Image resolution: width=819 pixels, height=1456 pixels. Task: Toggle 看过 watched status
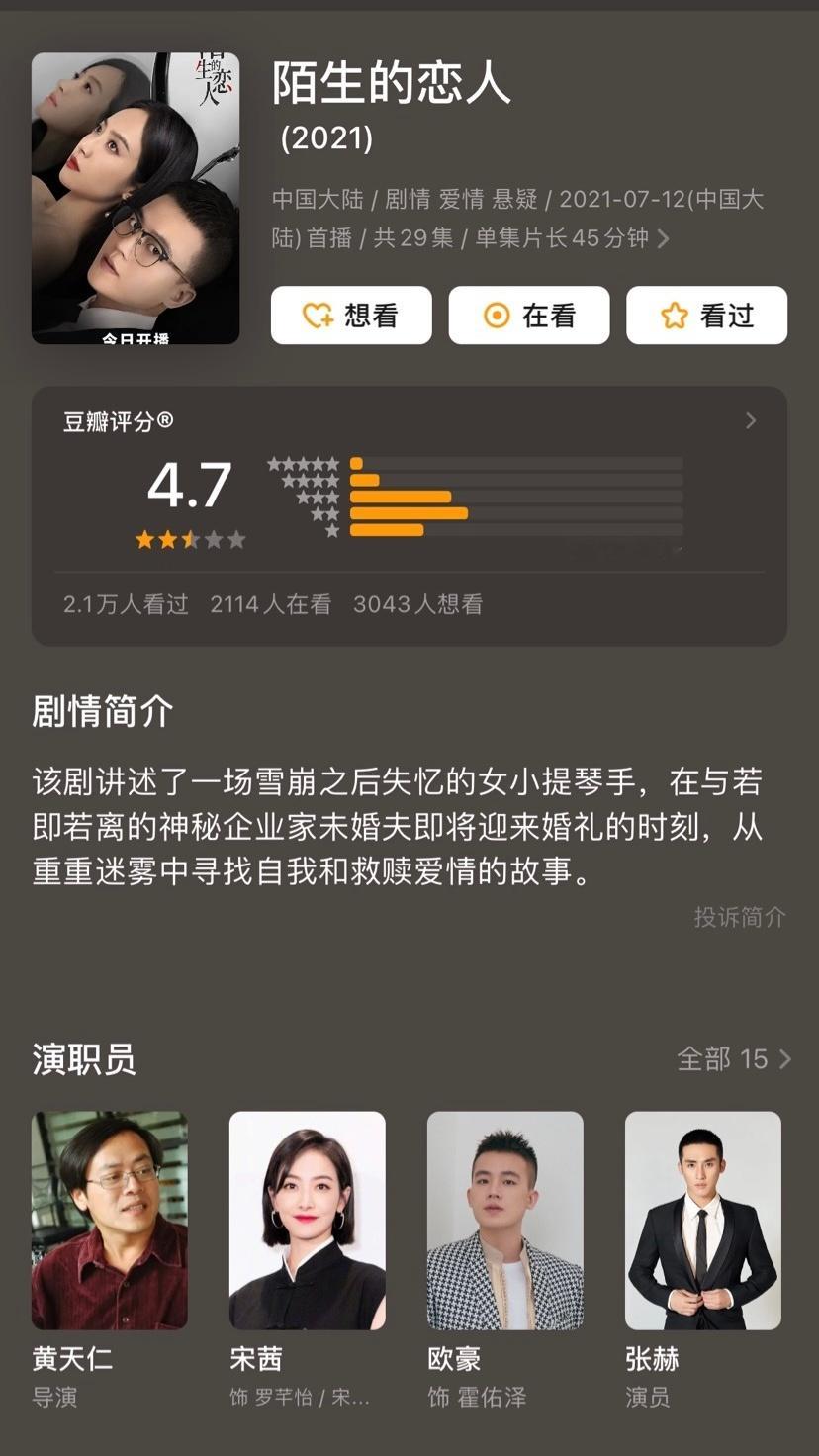[x=706, y=315]
